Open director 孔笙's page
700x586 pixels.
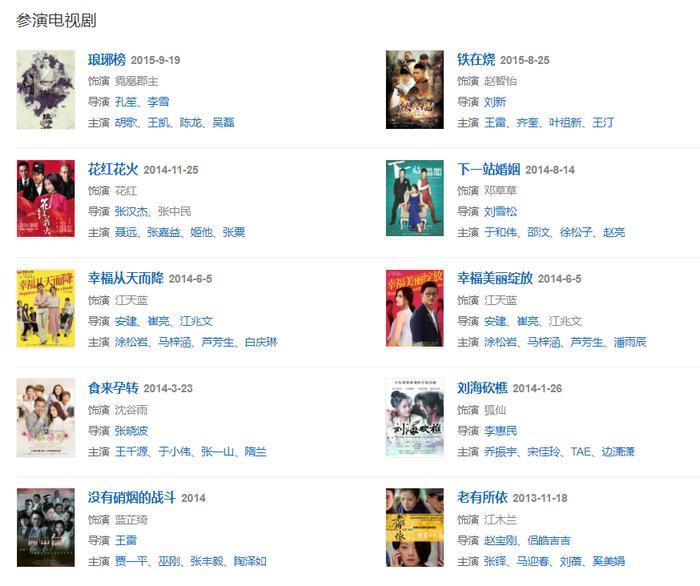coord(125,102)
